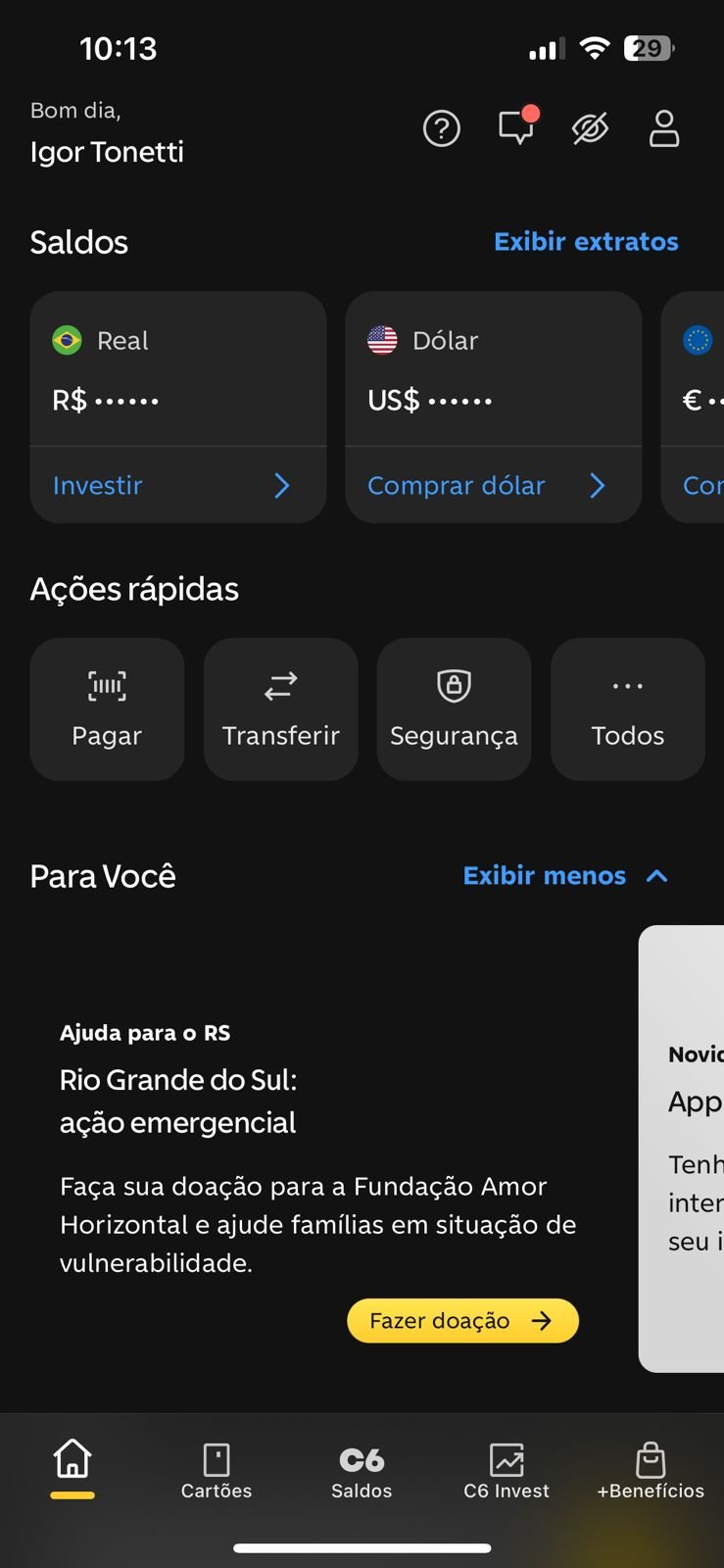The height and width of the screenshot is (1568, 724).
Task: Collapse Para Você with Exibir menos
Action: (566, 876)
